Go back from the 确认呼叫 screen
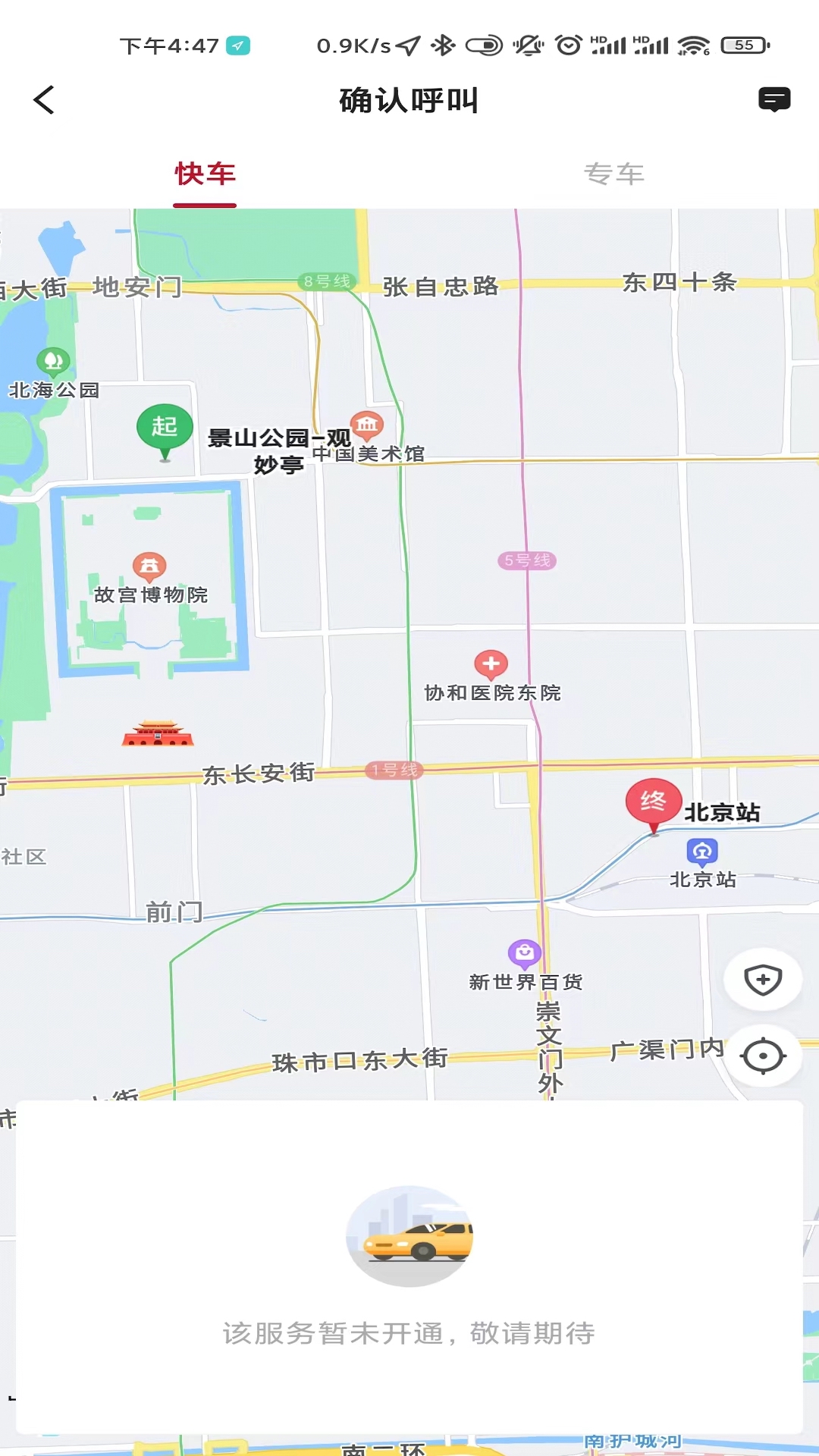This screenshot has height=1456, width=819. pyautogui.click(x=44, y=99)
